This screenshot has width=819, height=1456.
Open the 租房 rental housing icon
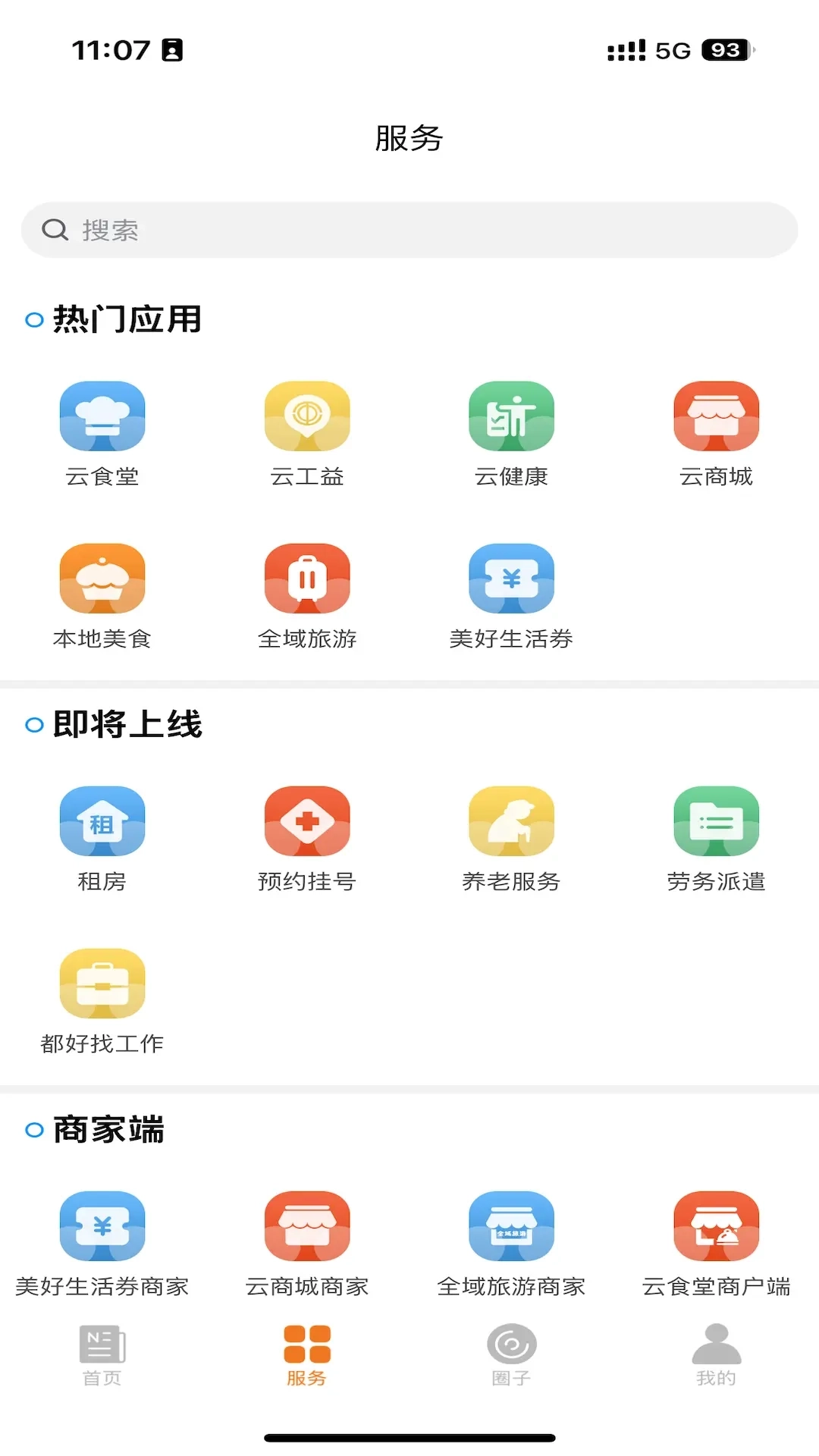103,821
